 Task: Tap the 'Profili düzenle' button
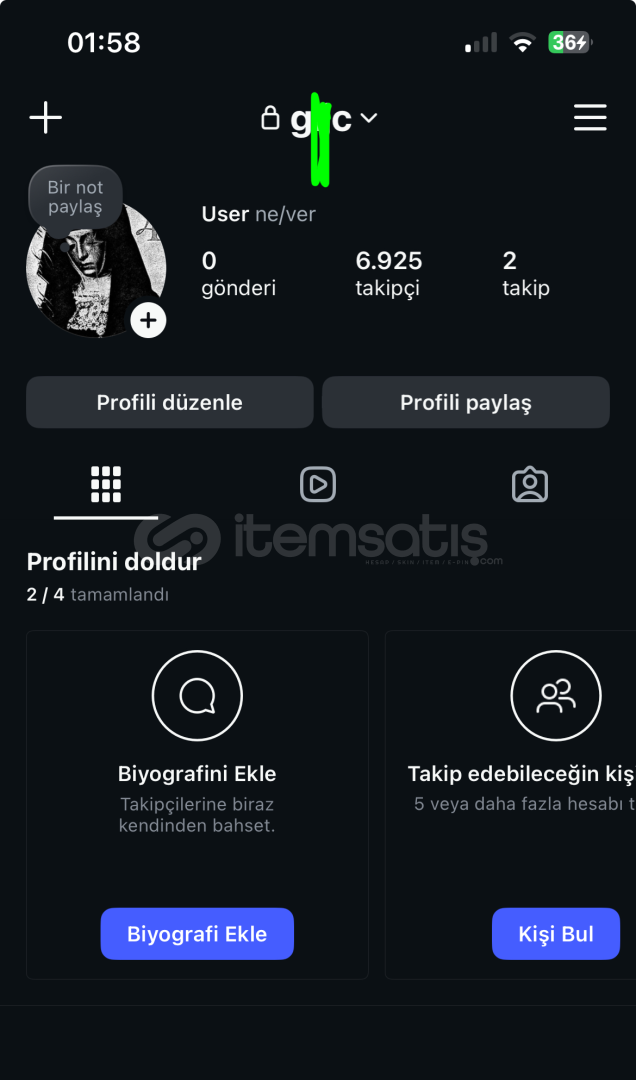click(x=169, y=402)
